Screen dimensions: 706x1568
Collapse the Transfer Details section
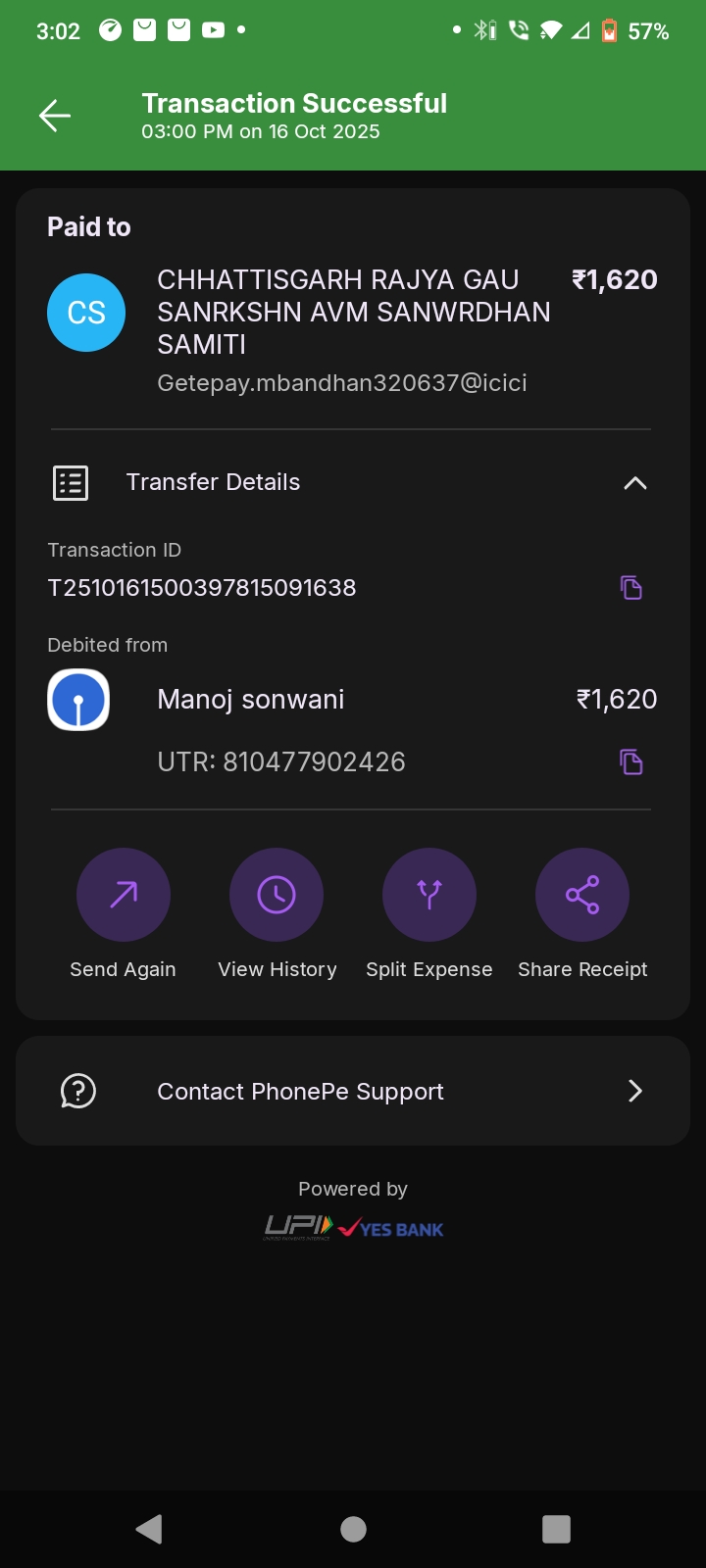pyautogui.click(x=634, y=482)
